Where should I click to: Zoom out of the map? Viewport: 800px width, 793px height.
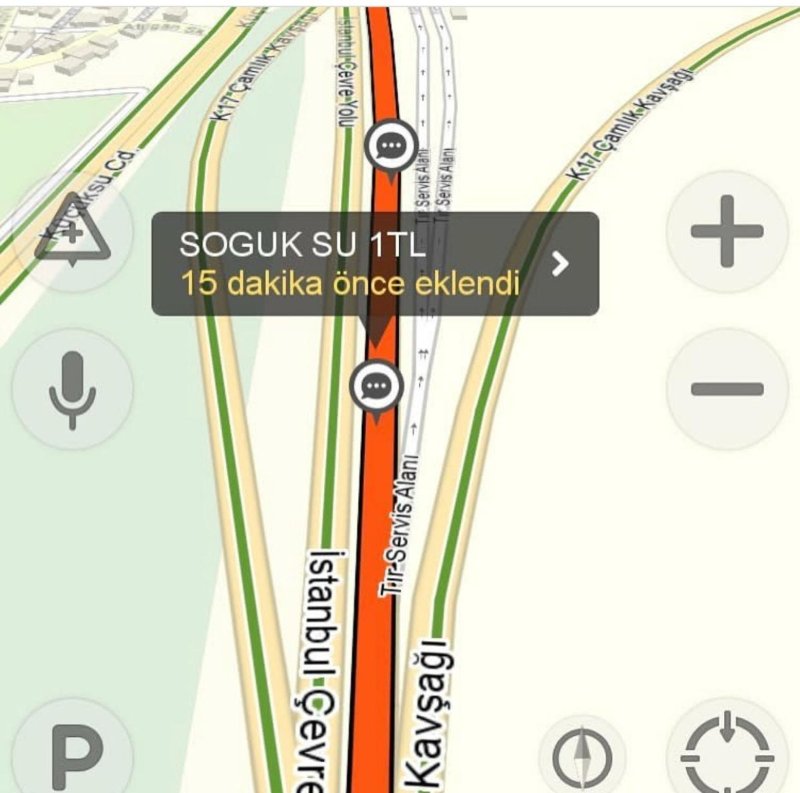click(727, 389)
